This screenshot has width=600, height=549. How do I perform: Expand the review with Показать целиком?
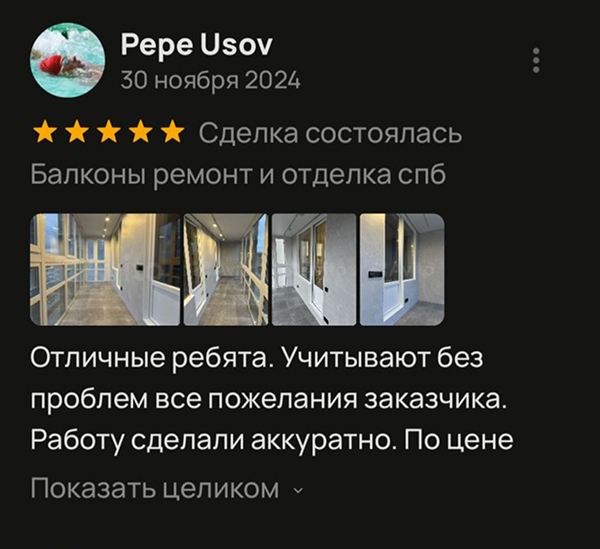[165, 489]
